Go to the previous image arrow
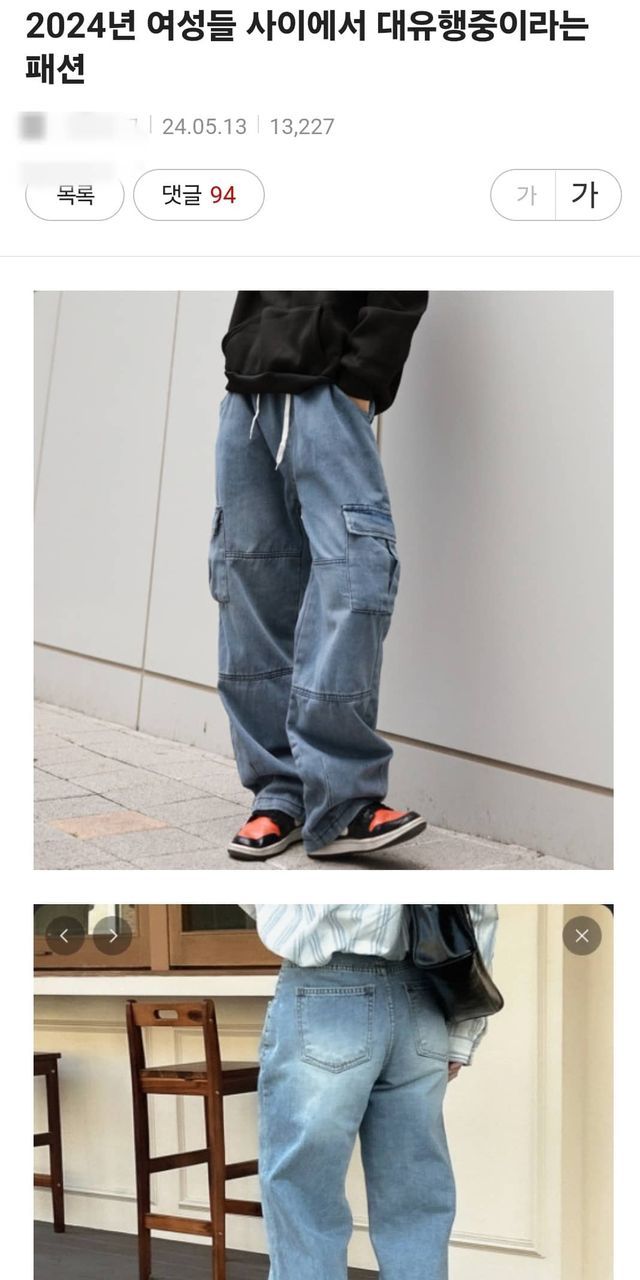 point(65,936)
